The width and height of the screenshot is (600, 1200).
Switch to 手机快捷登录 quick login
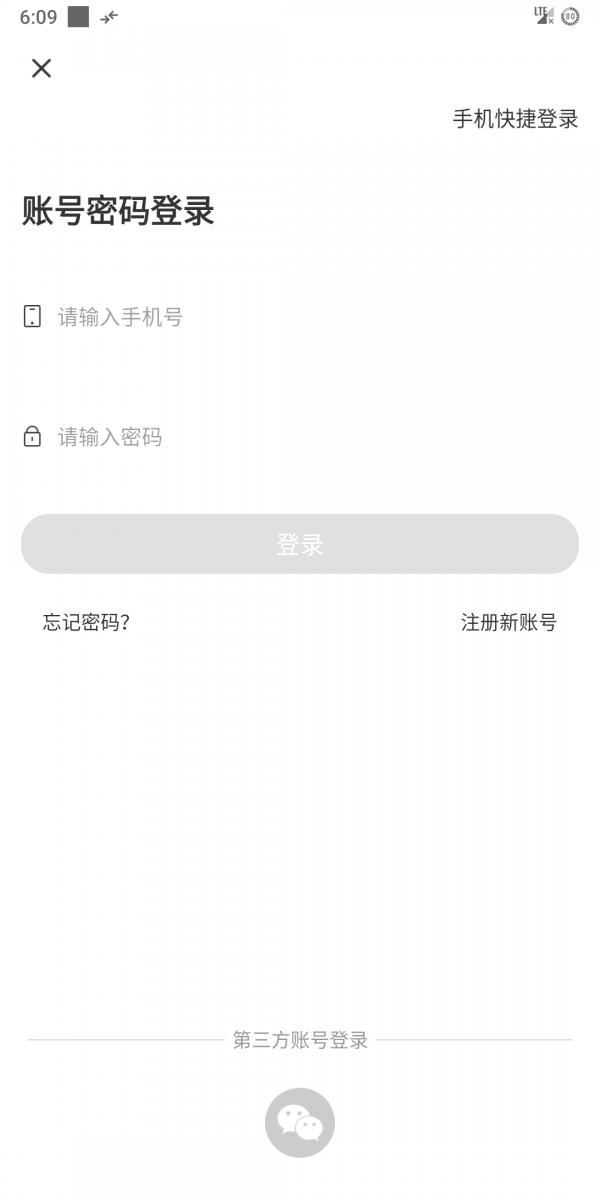coord(515,119)
